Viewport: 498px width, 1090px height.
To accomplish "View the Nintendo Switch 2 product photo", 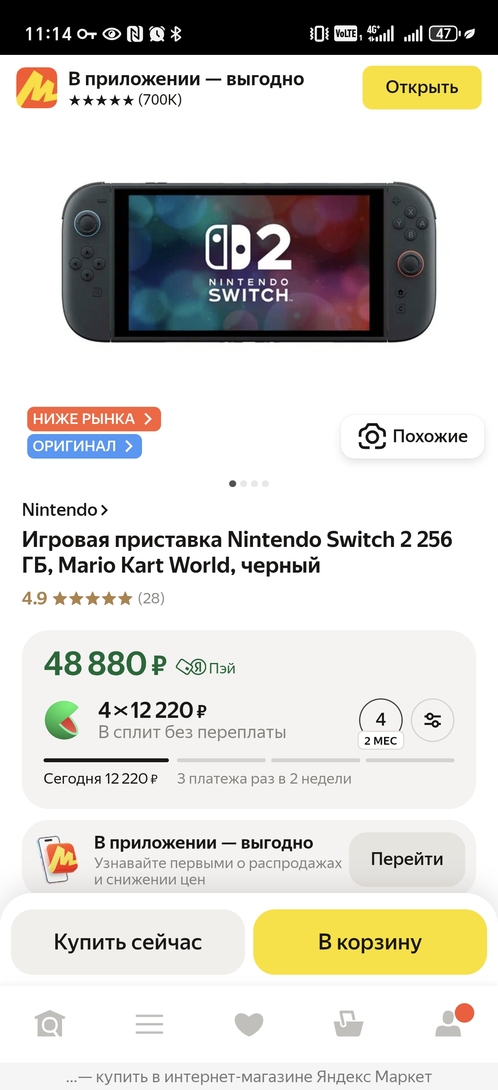I will (x=249, y=261).
